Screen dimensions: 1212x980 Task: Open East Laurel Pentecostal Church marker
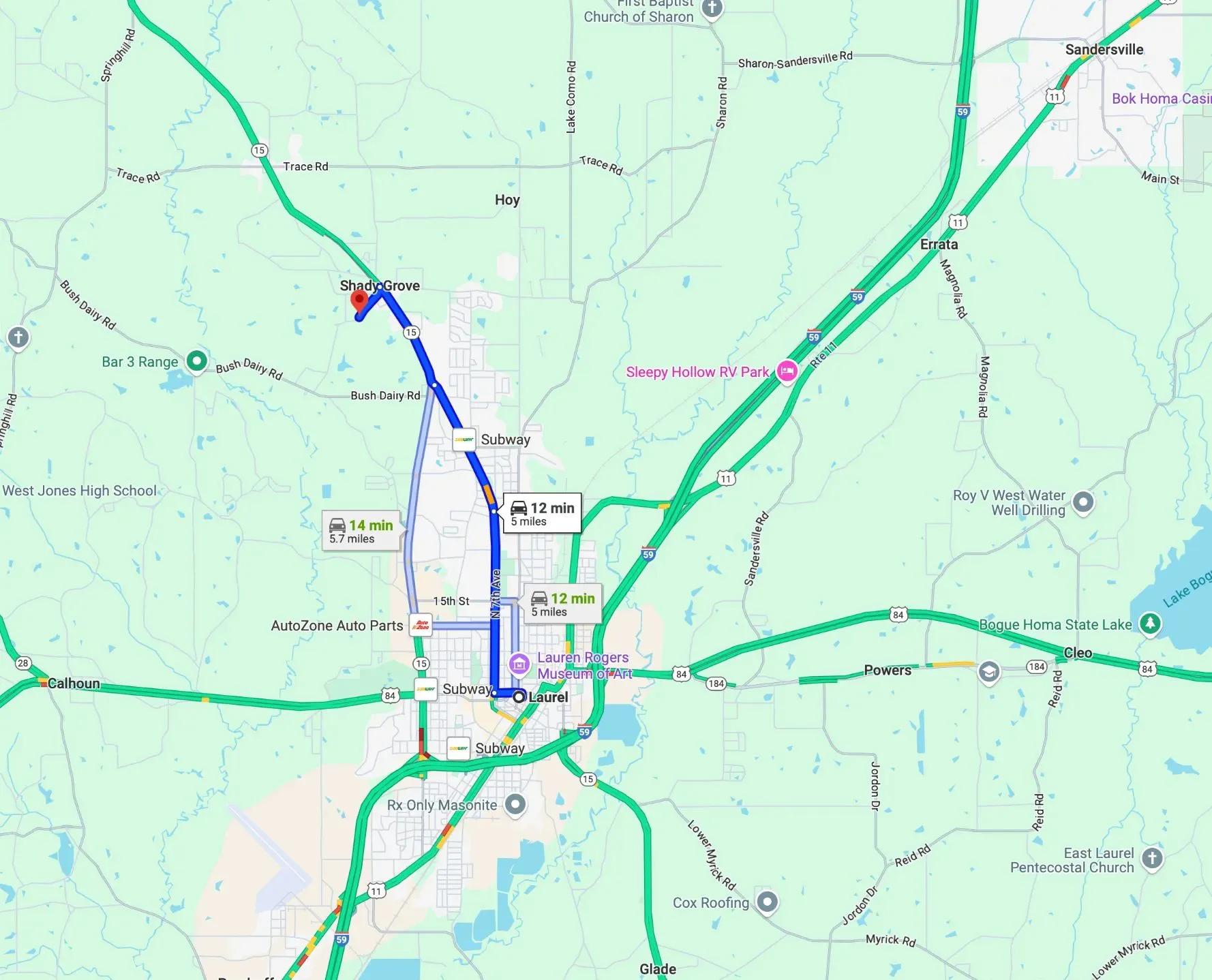(x=1152, y=859)
